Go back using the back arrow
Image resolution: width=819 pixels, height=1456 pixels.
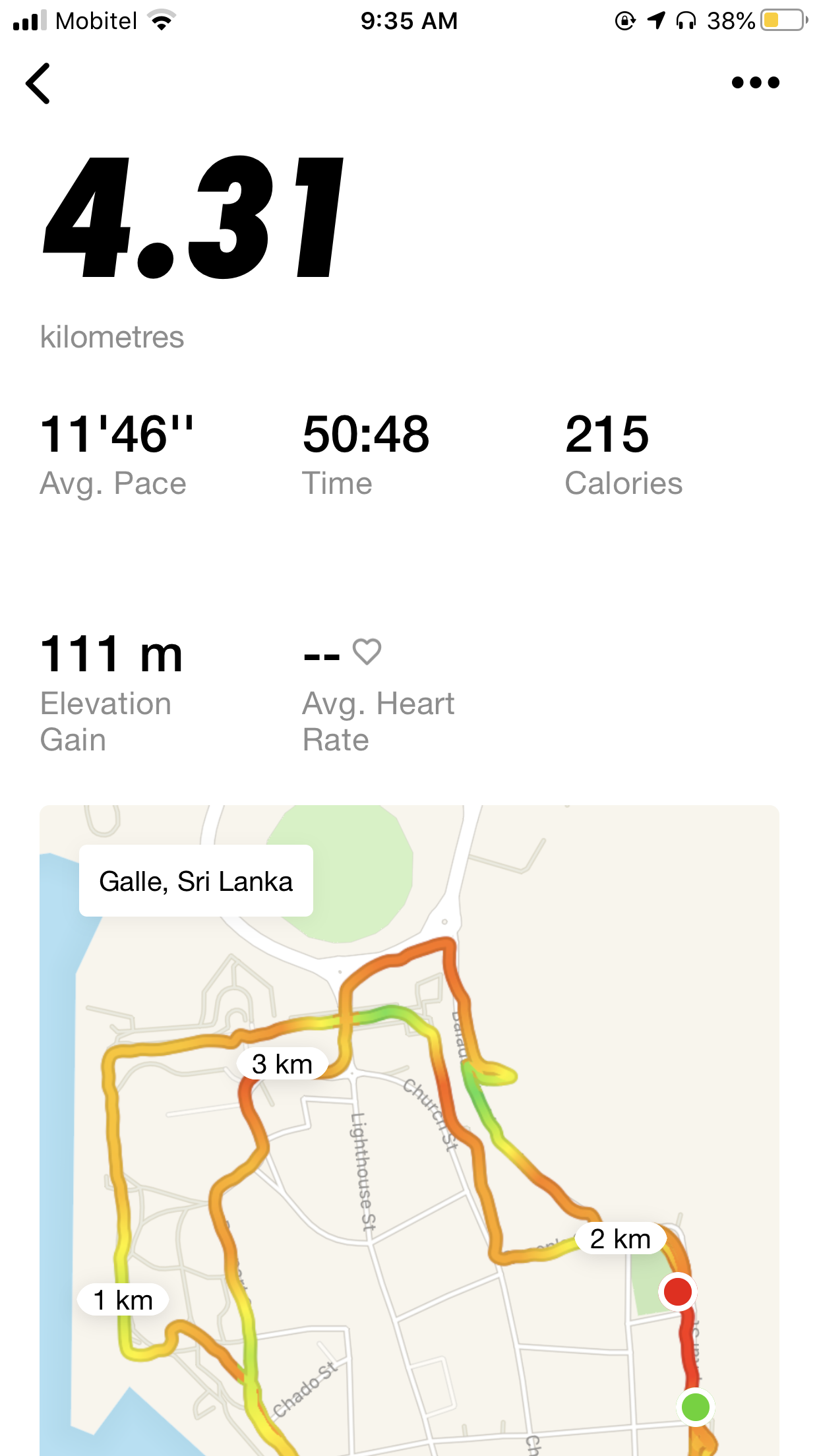point(38,84)
